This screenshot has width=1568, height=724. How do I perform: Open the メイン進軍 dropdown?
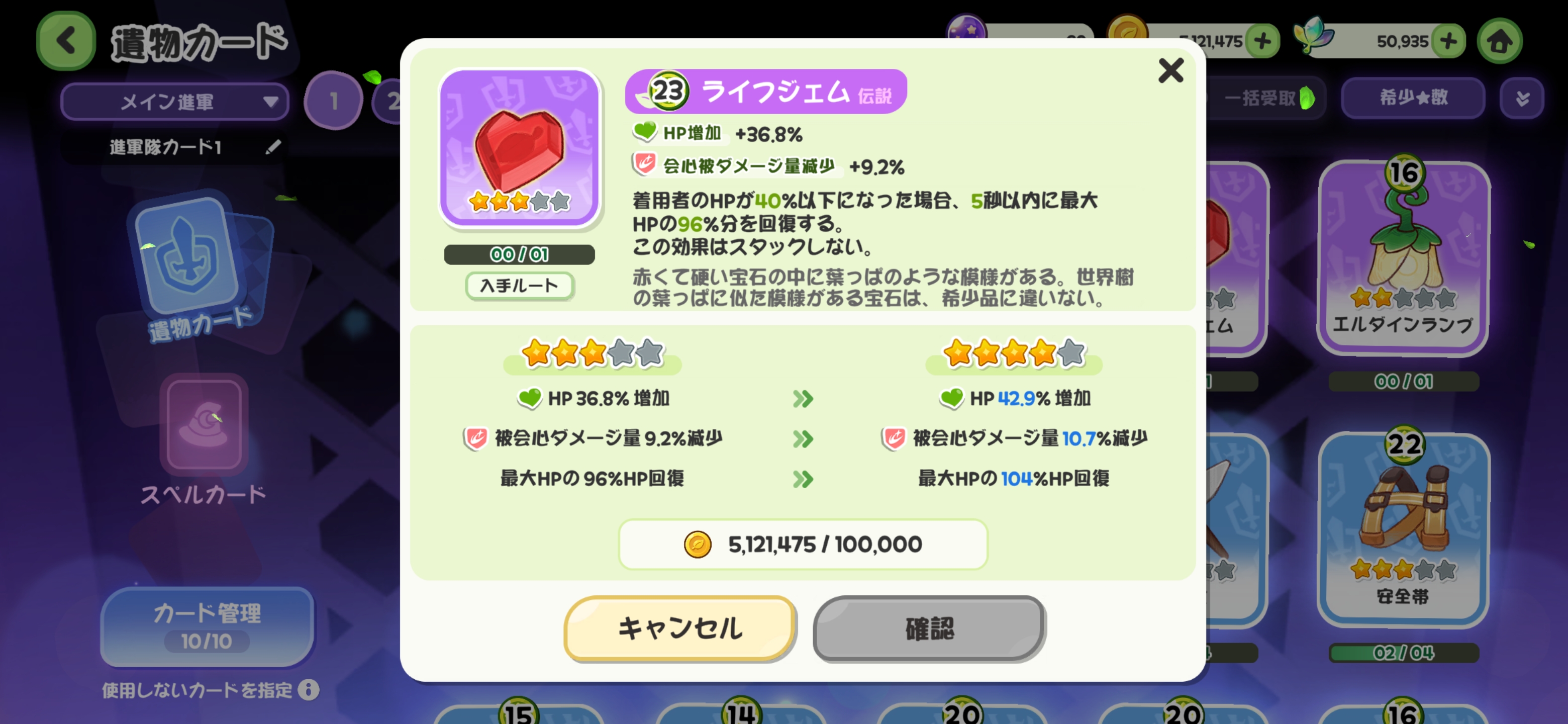pos(175,101)
